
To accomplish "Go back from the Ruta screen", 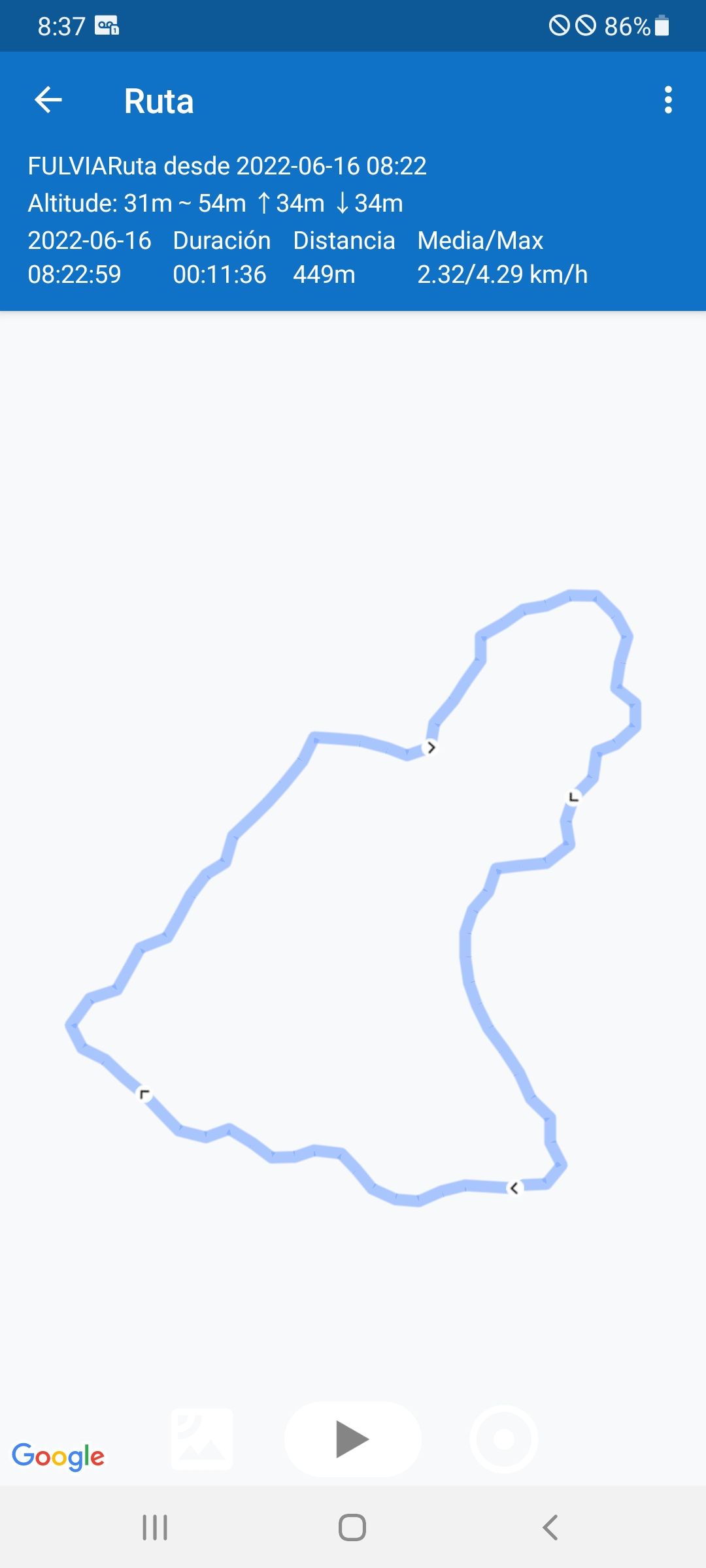I will [x=48, y=100].
